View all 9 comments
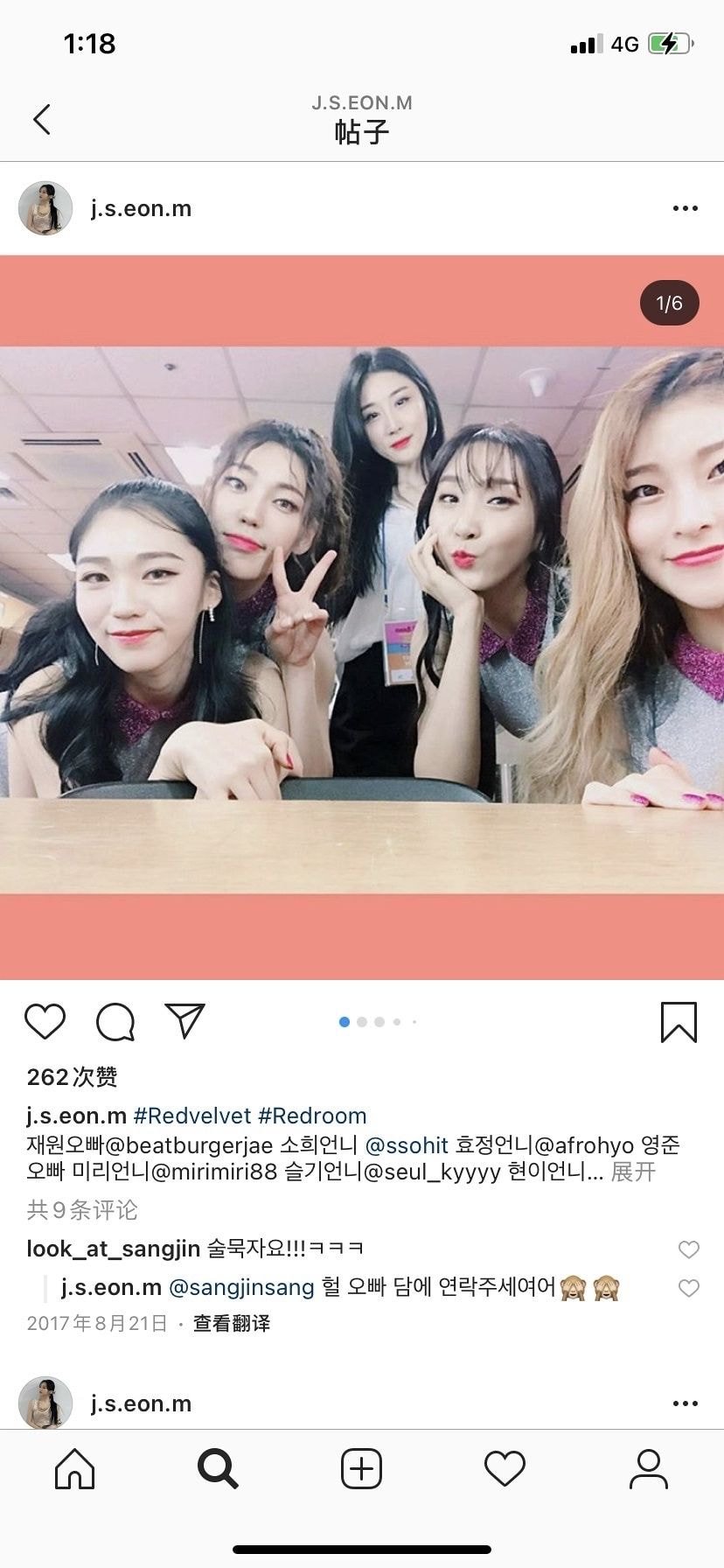Image resolution: width=724 pixels, height=1568 pixels. [82, 1210]
